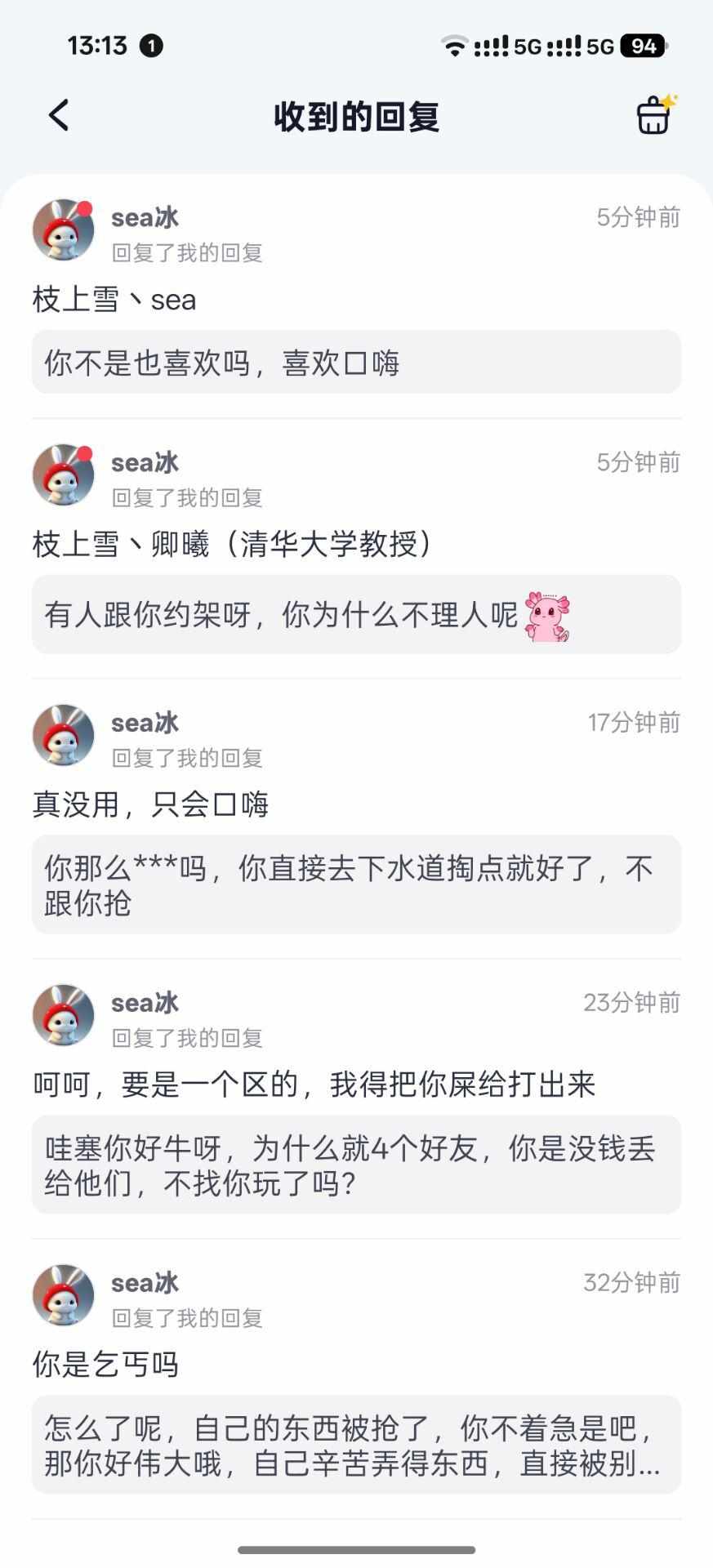The image size is (713, 1568).
Task: Open the reply mentioning 清华大学教授
Action: coord(232,544)
